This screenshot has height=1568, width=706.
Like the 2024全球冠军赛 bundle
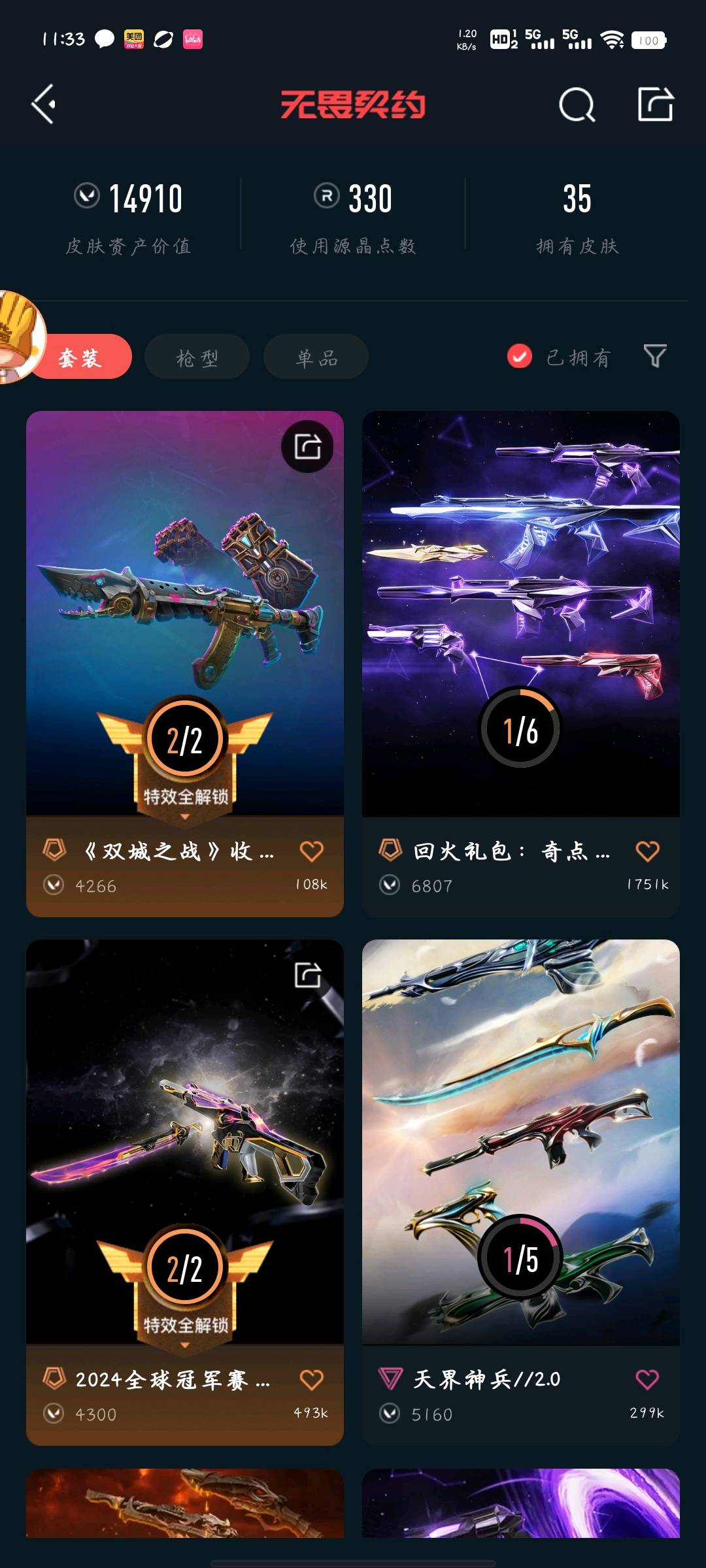coord(311,1379)
